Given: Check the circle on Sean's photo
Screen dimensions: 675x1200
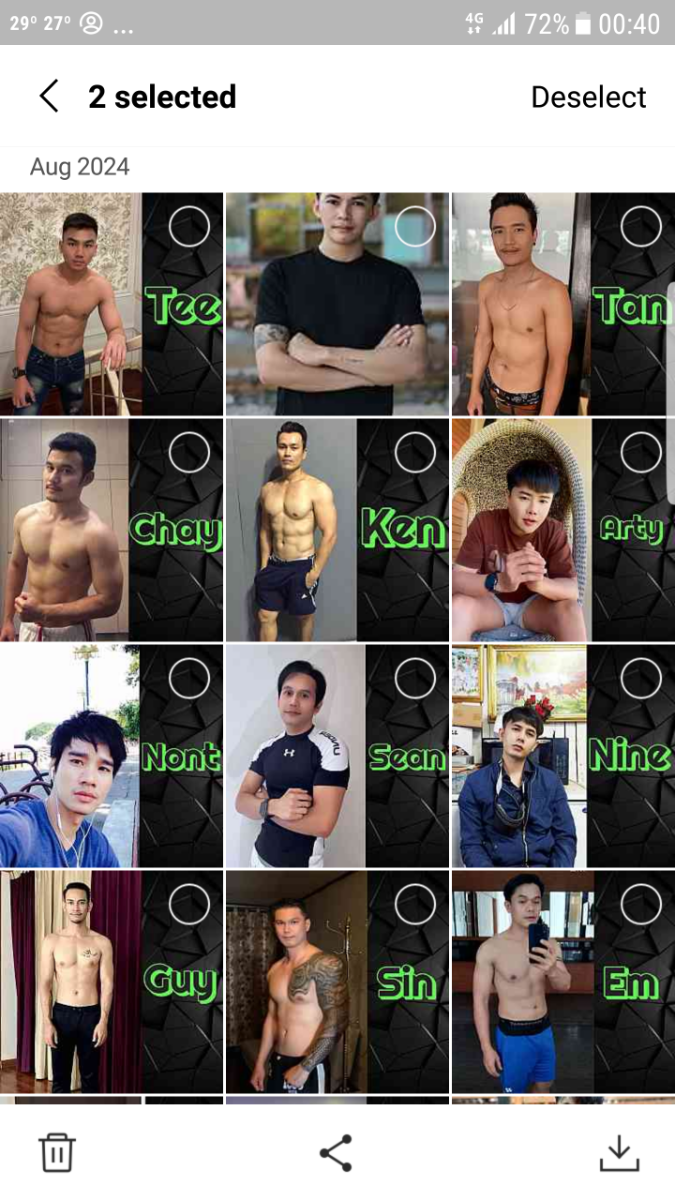Looking at the screenshot, I should 415,679.
